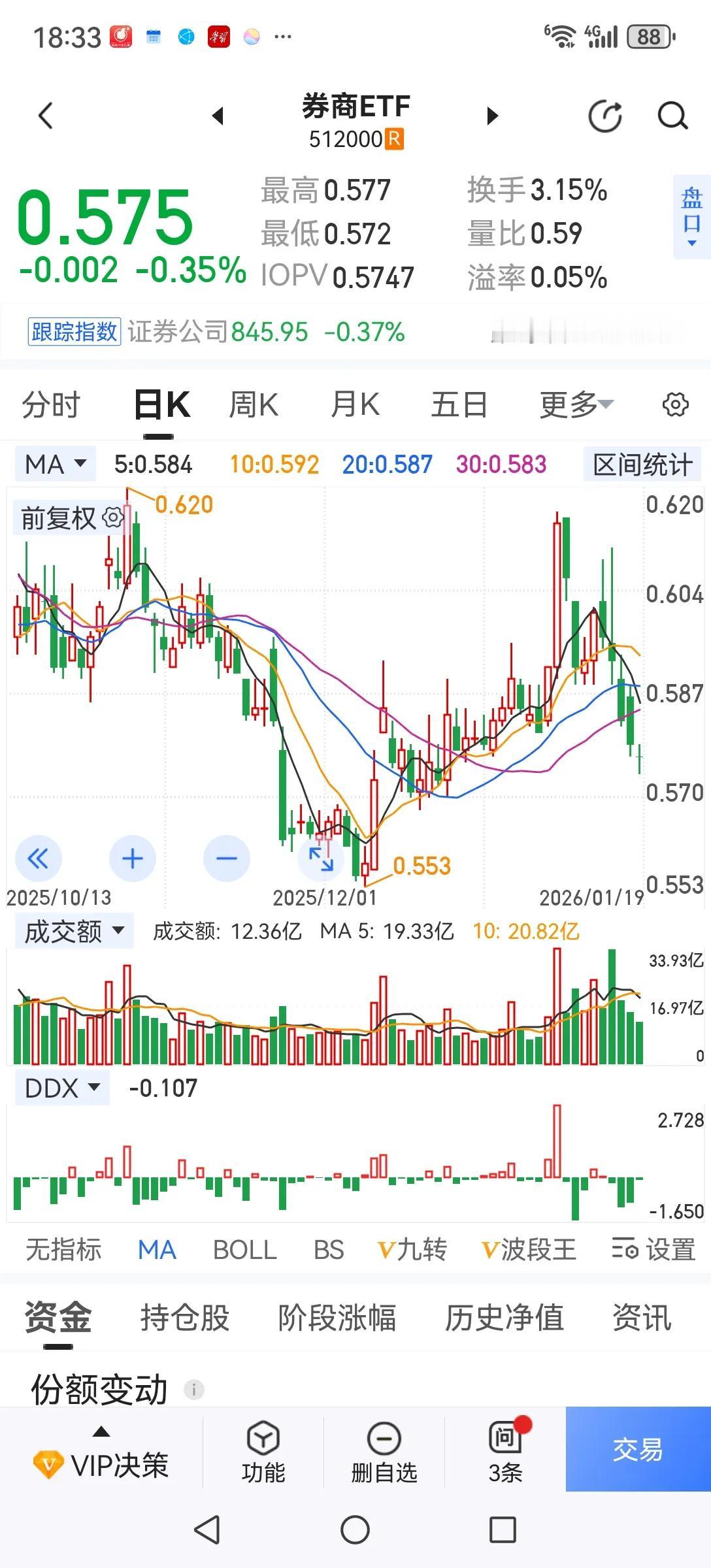Open 前复权 adjustment settings gear
Image resolution: width=711 pixels, height=1568 pixels.
click(x=112, y=518)
